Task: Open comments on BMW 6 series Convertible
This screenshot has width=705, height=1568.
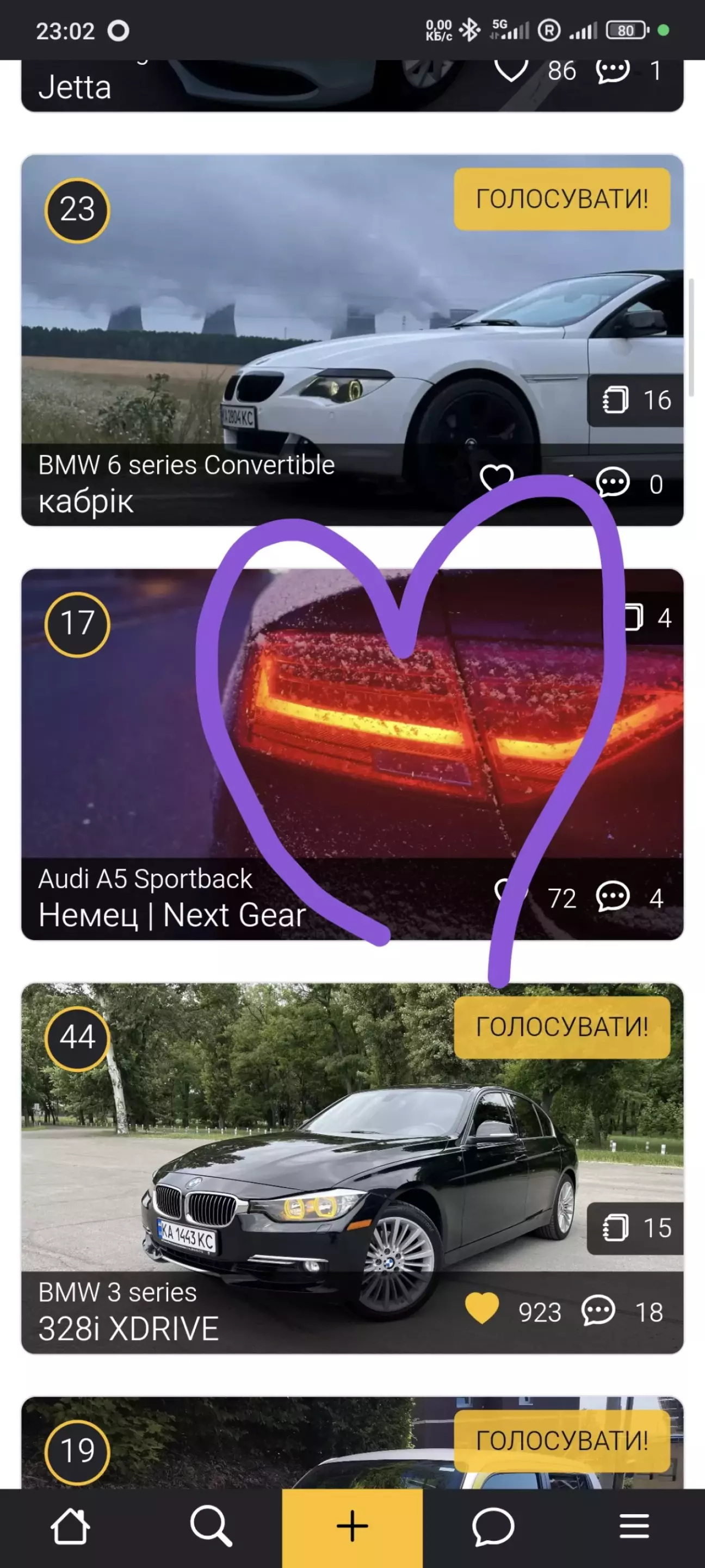Action: tap(612, 483)
